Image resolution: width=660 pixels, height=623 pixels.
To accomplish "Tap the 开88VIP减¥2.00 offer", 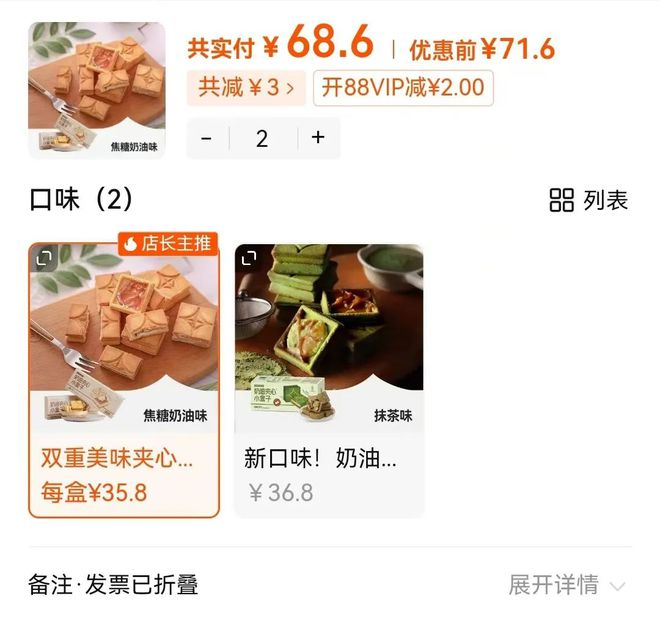I will 403,87.
